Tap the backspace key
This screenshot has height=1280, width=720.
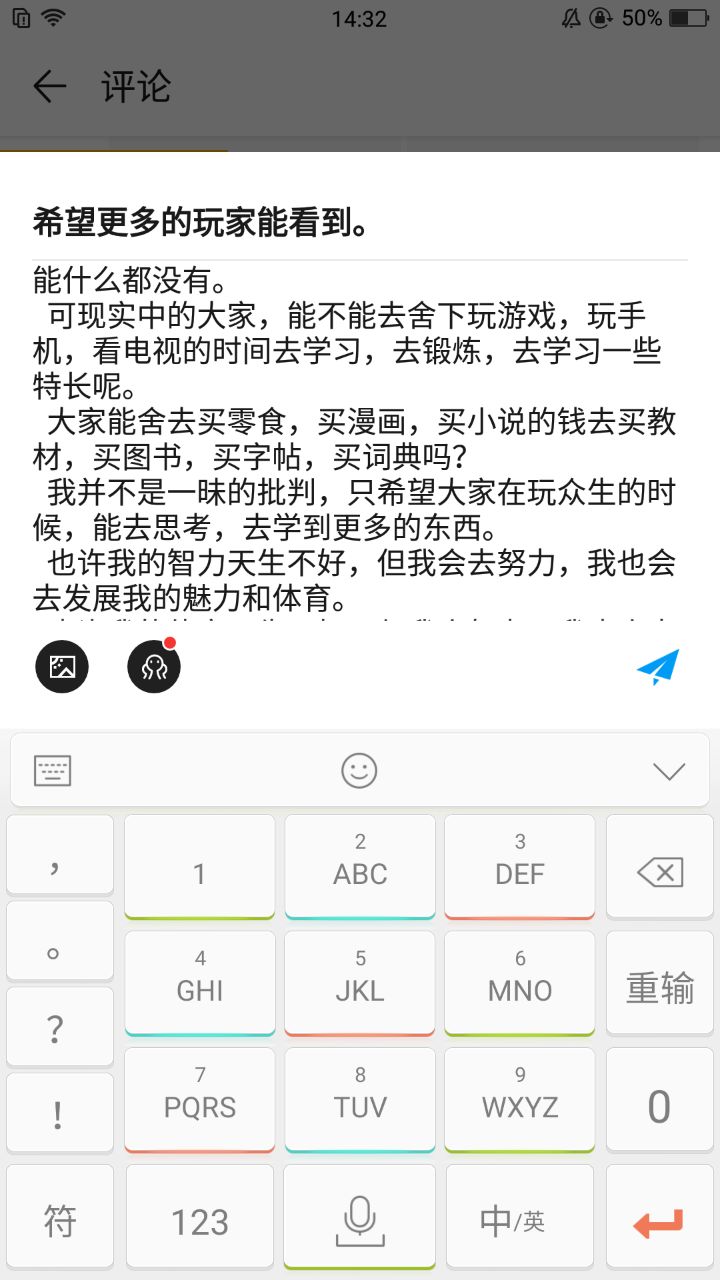point(660,873)
